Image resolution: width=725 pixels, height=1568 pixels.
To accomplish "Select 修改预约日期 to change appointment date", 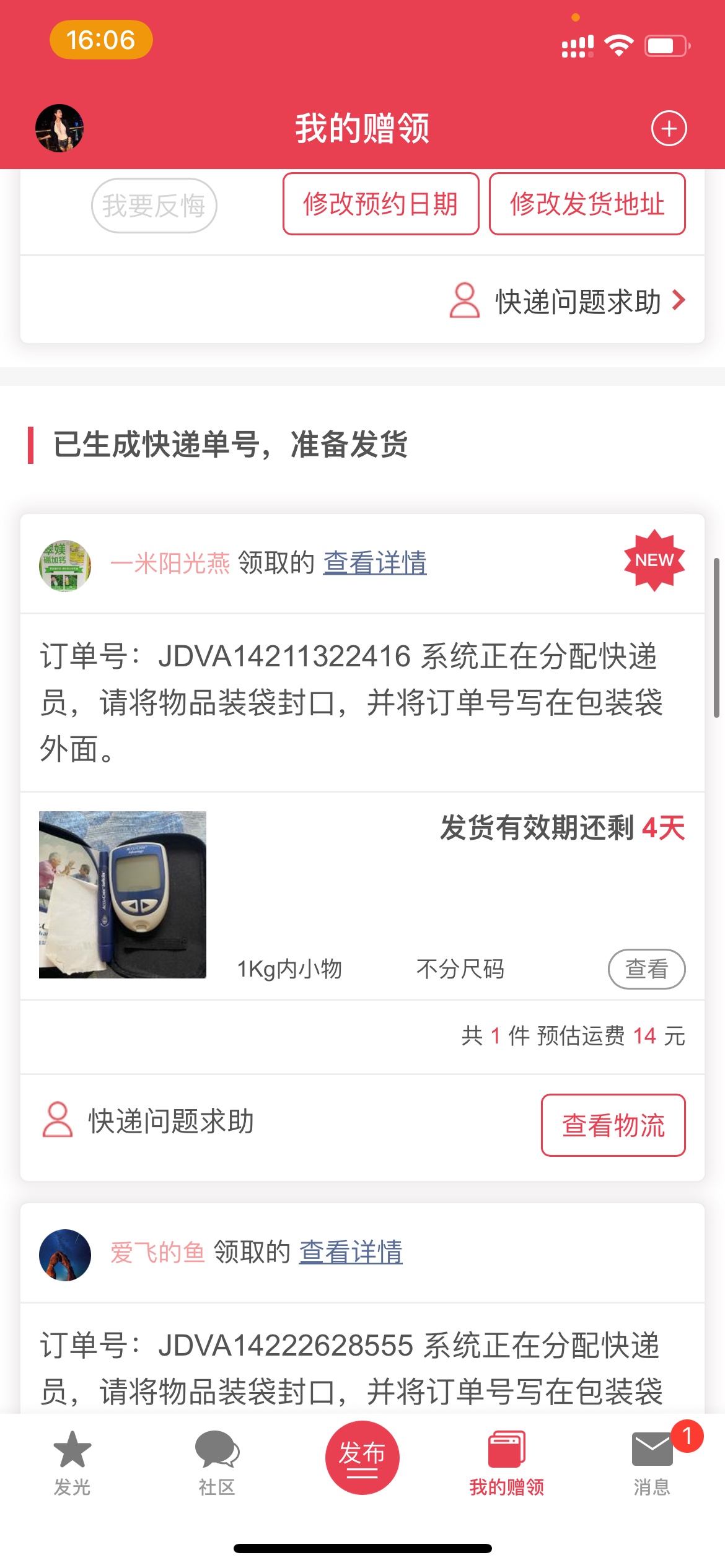I will (380, 204).
